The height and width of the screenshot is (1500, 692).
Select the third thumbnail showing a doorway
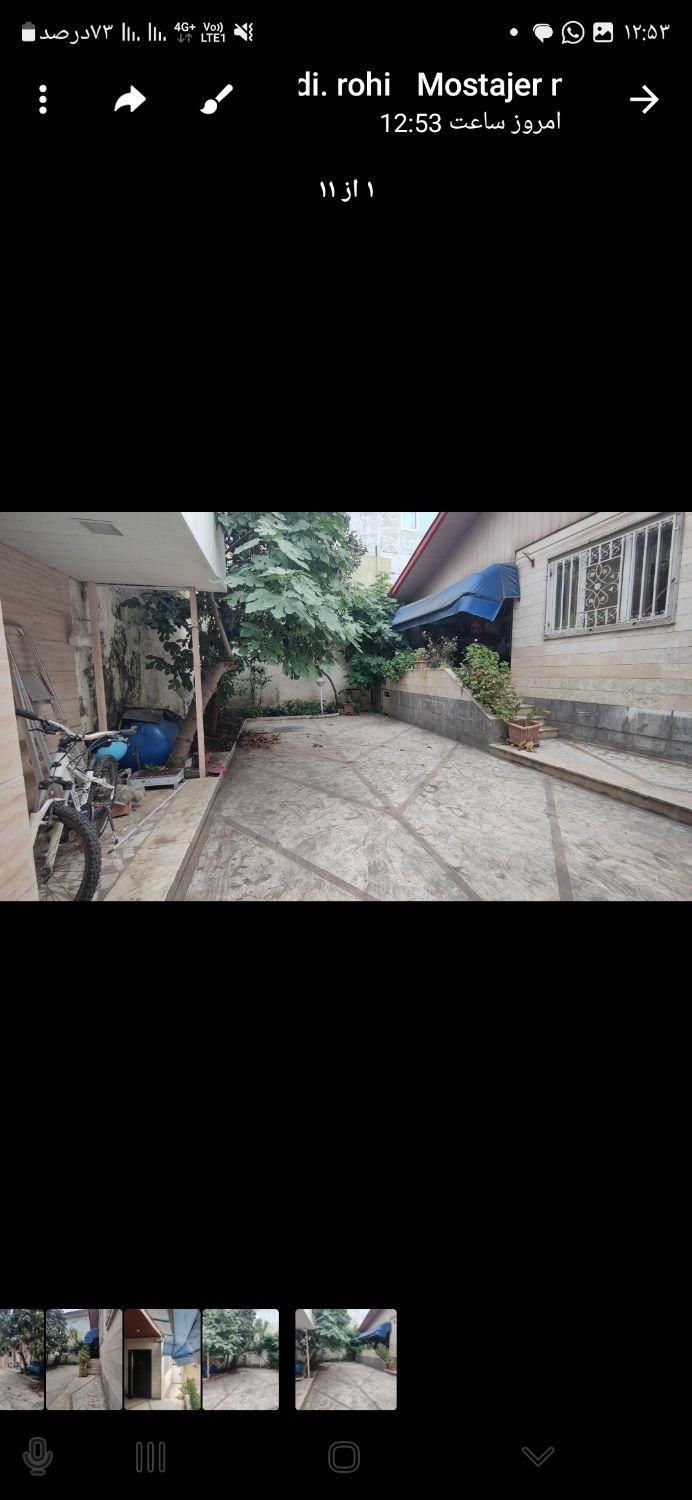tap(162, 1360)
